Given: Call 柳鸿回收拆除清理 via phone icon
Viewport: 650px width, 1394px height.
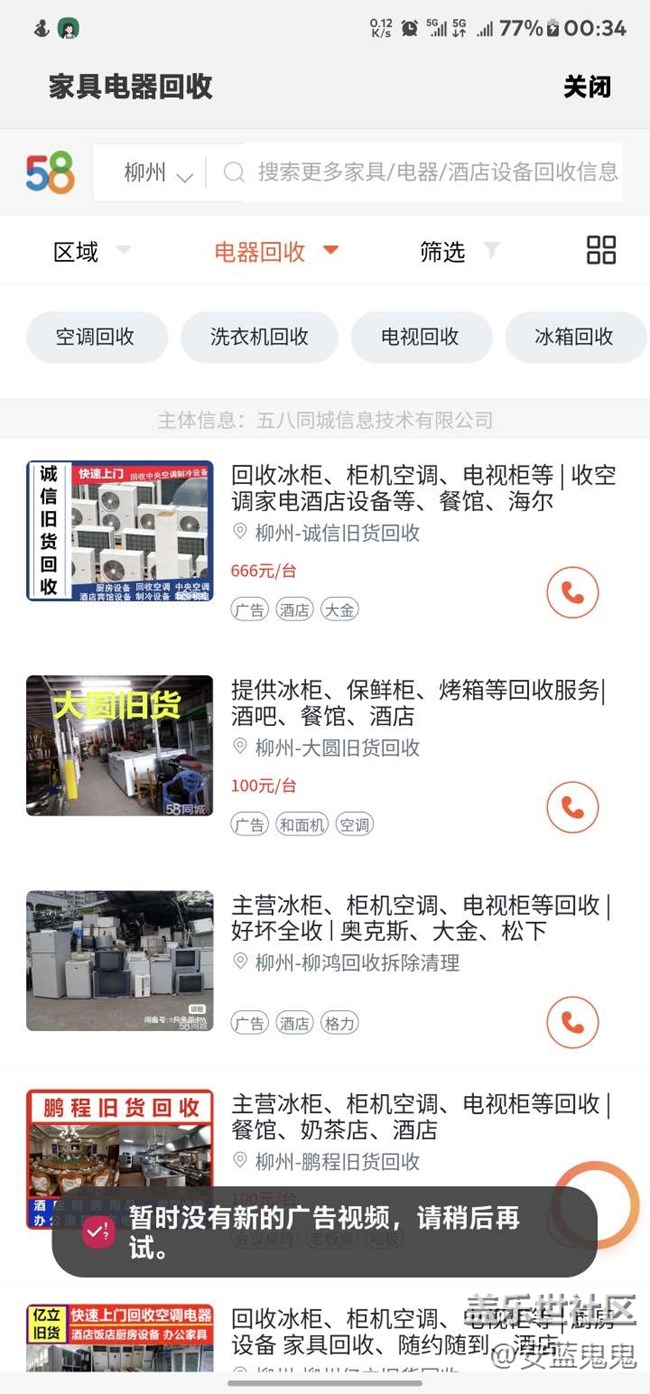Looking at the screenshot, I should tap(572, 1022).
